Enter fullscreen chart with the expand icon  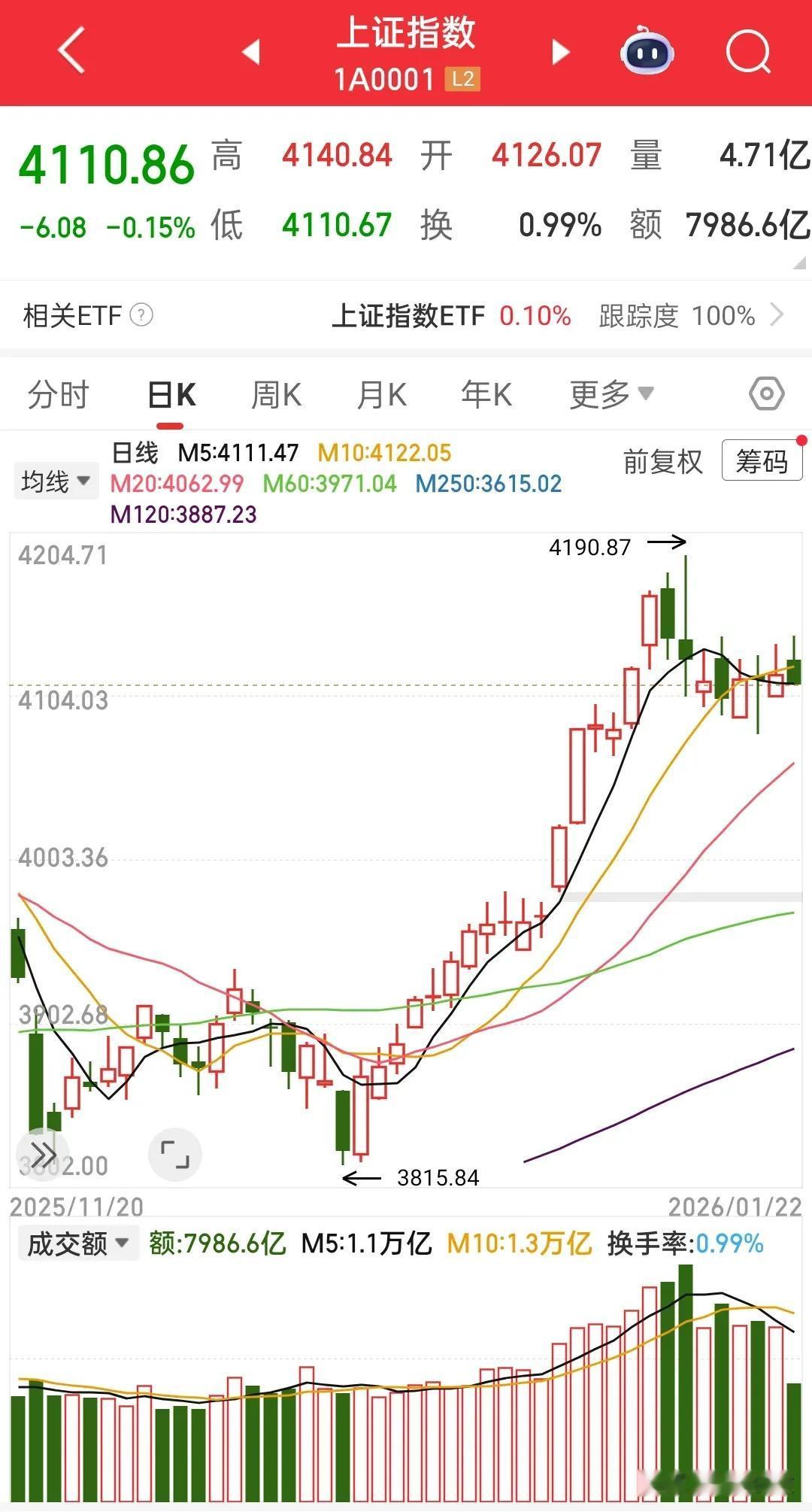click(x=174, y=1155)
